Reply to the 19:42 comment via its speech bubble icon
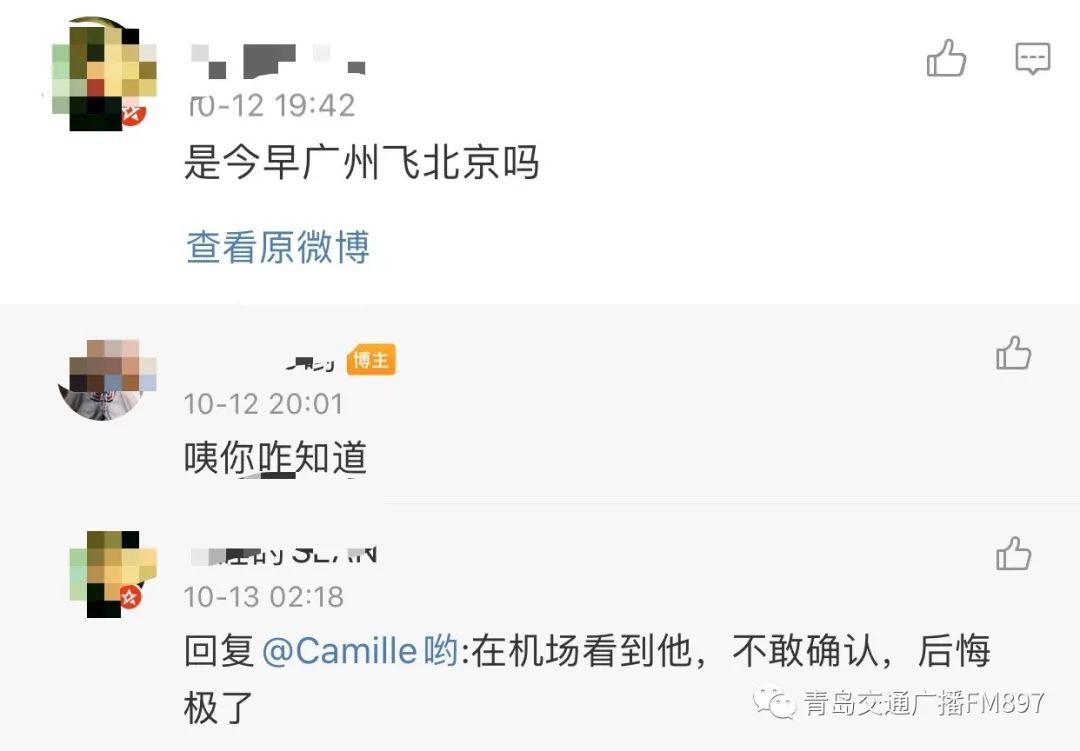 pyautogui.click(x=1032, y=59)
